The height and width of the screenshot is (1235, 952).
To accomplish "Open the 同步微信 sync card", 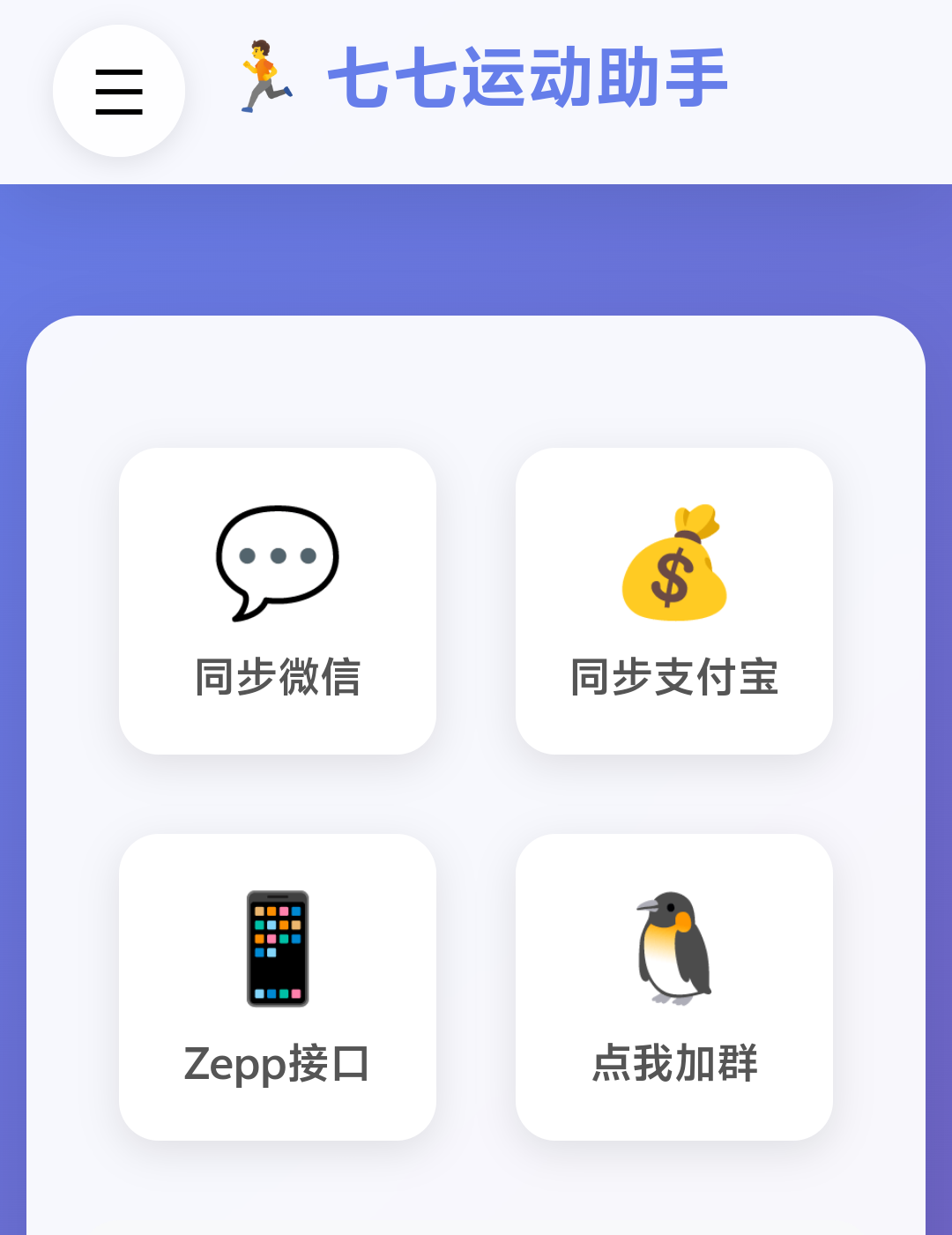I will pyautogui.click(x=278, y=600).
